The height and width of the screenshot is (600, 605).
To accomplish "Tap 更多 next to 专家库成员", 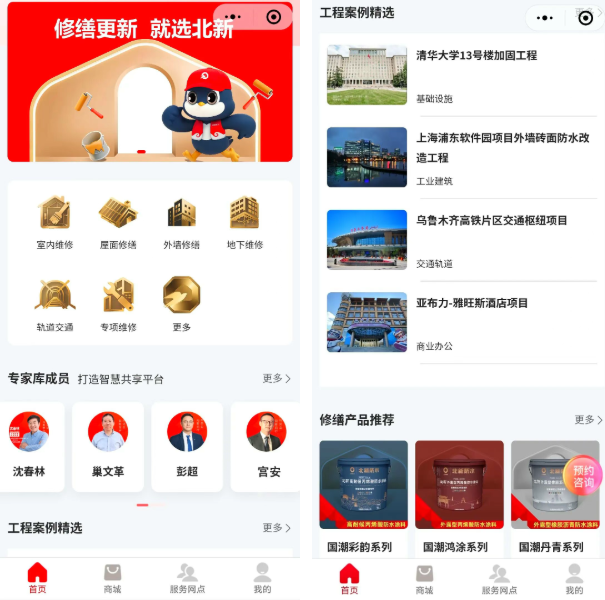I will pyautogui.click(x=276, y=379).
